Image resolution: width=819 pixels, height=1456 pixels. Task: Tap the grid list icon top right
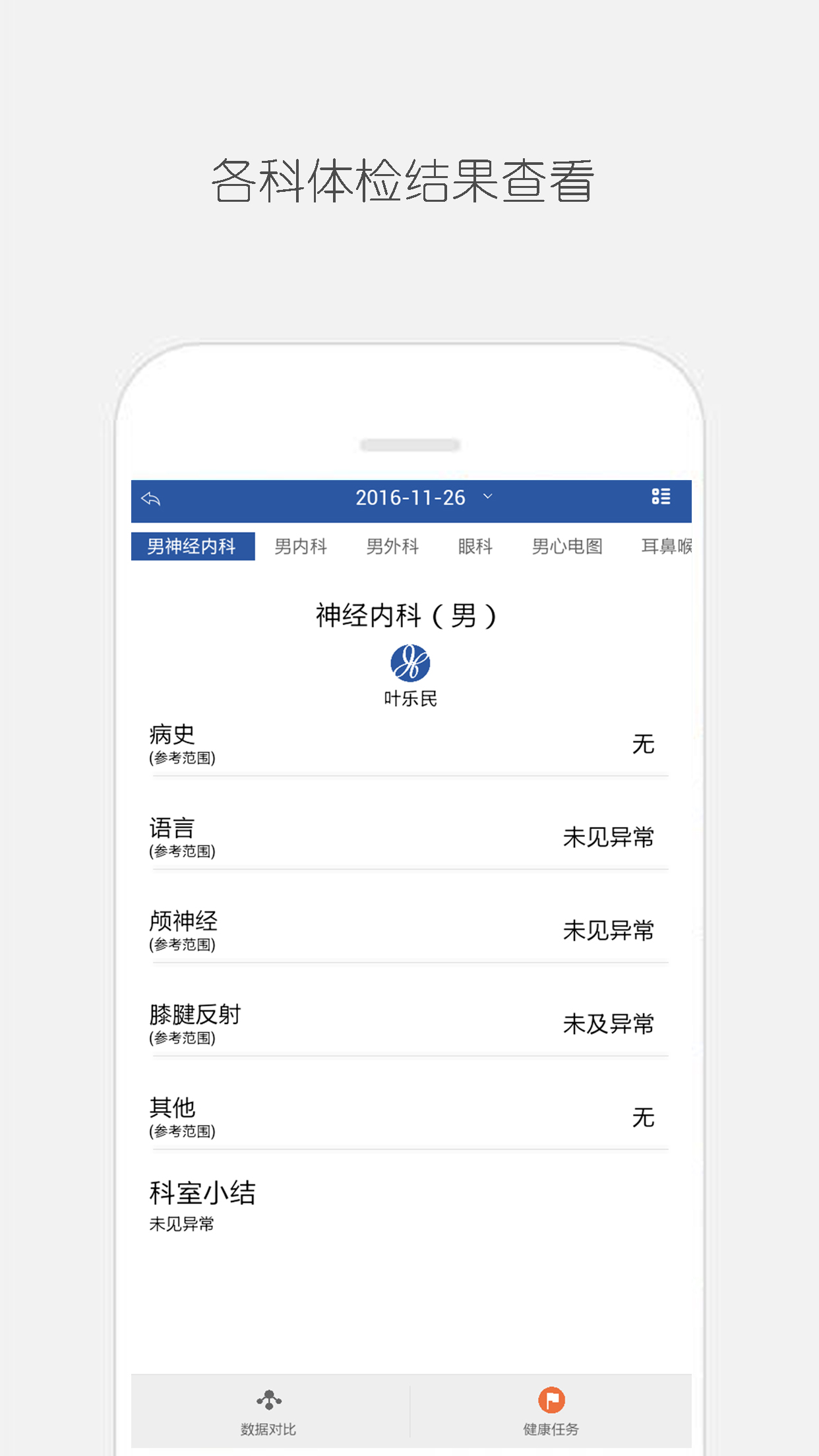[660, 498]
